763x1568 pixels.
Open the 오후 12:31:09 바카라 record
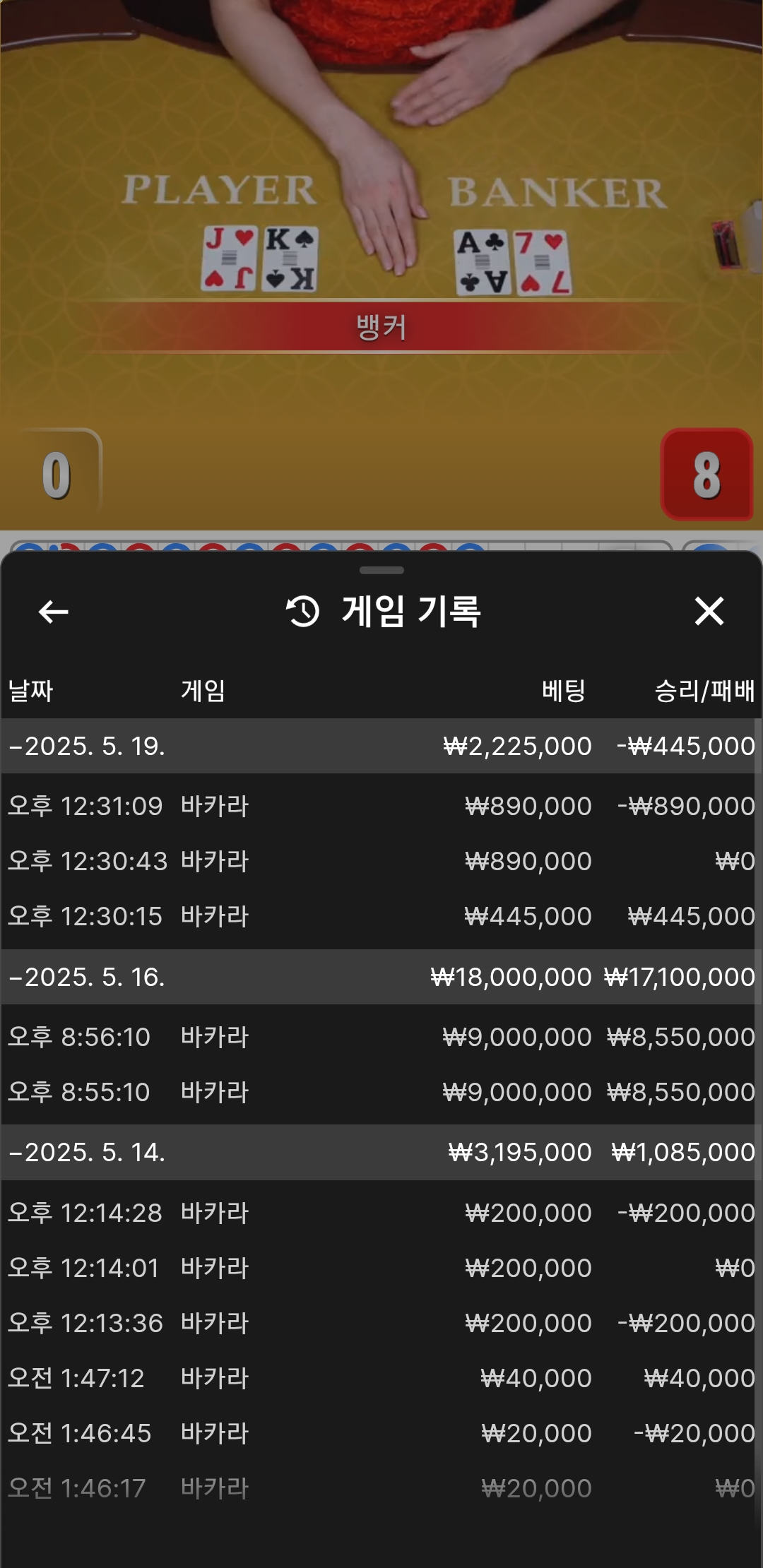381,806
